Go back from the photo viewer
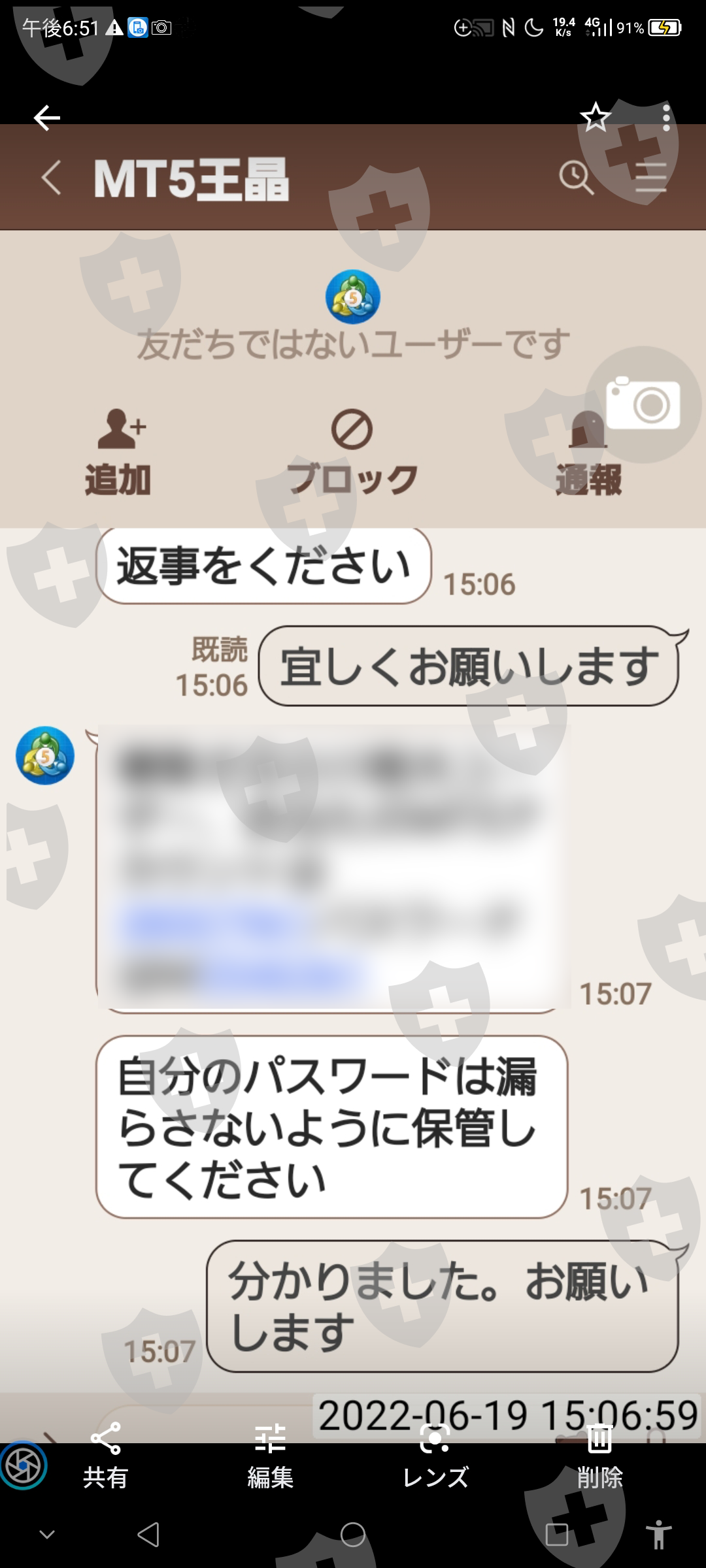This screenshot has width=706, height=1568. coord(46,118)
